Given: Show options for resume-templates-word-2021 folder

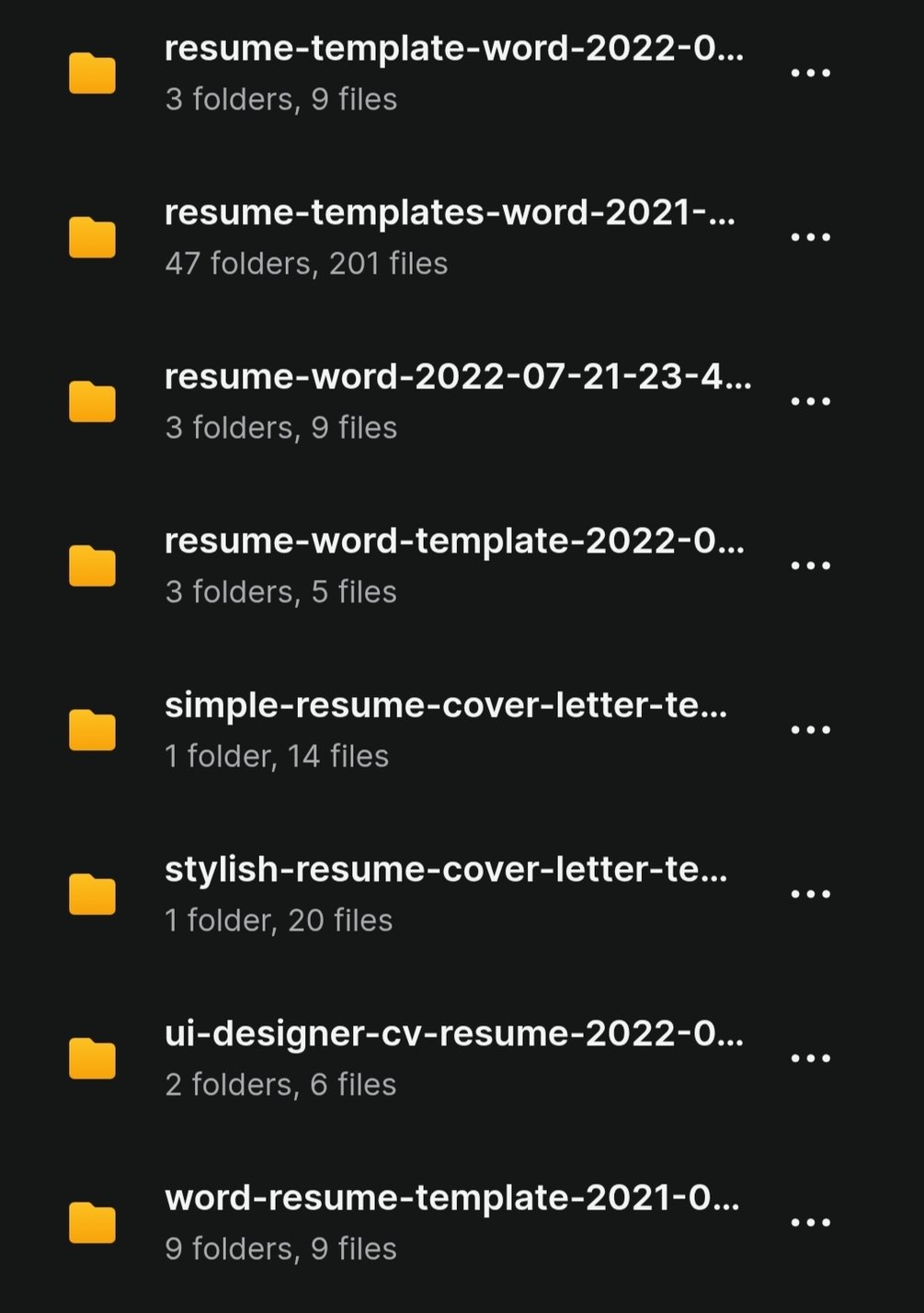Looking at the screenshot, I should point(810,237).
